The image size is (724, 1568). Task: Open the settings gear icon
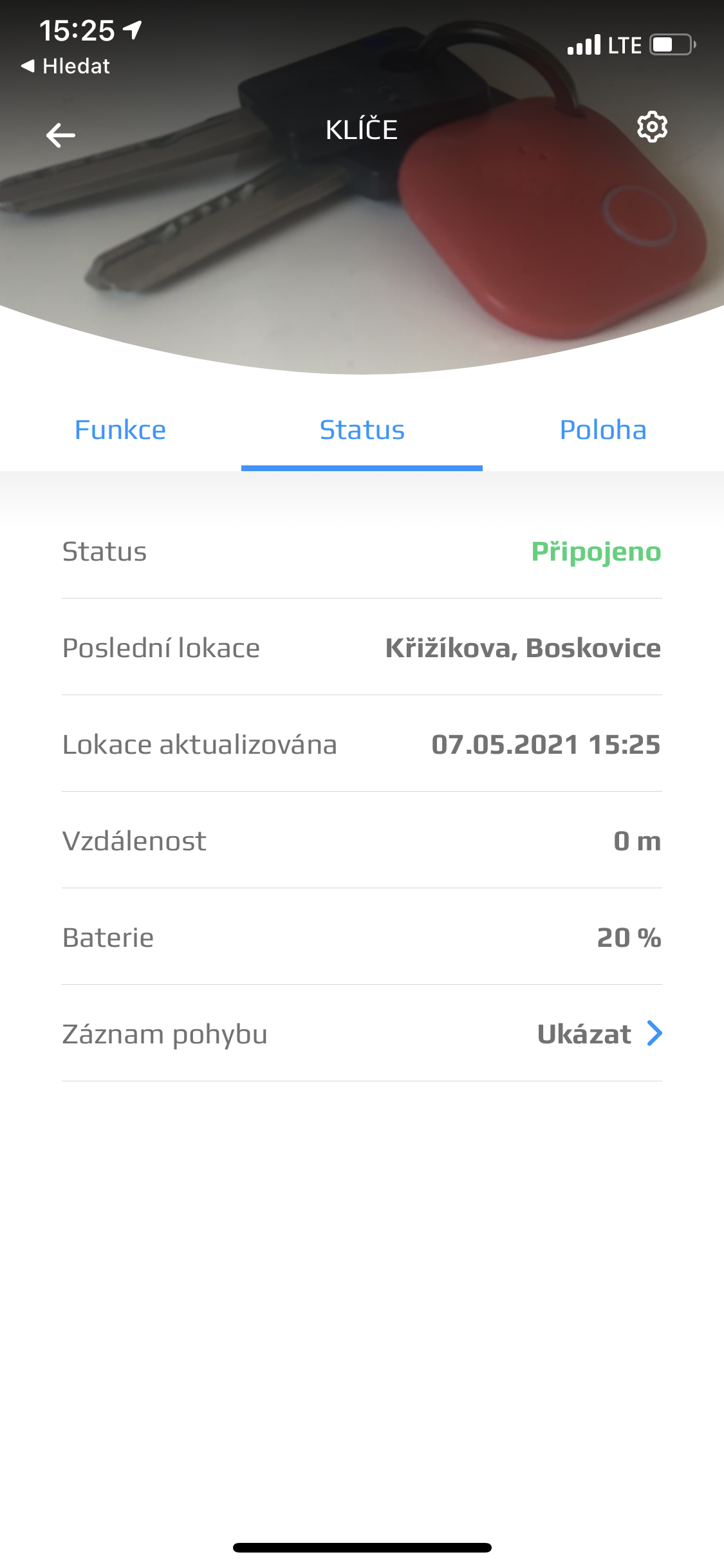click(652, 127)
